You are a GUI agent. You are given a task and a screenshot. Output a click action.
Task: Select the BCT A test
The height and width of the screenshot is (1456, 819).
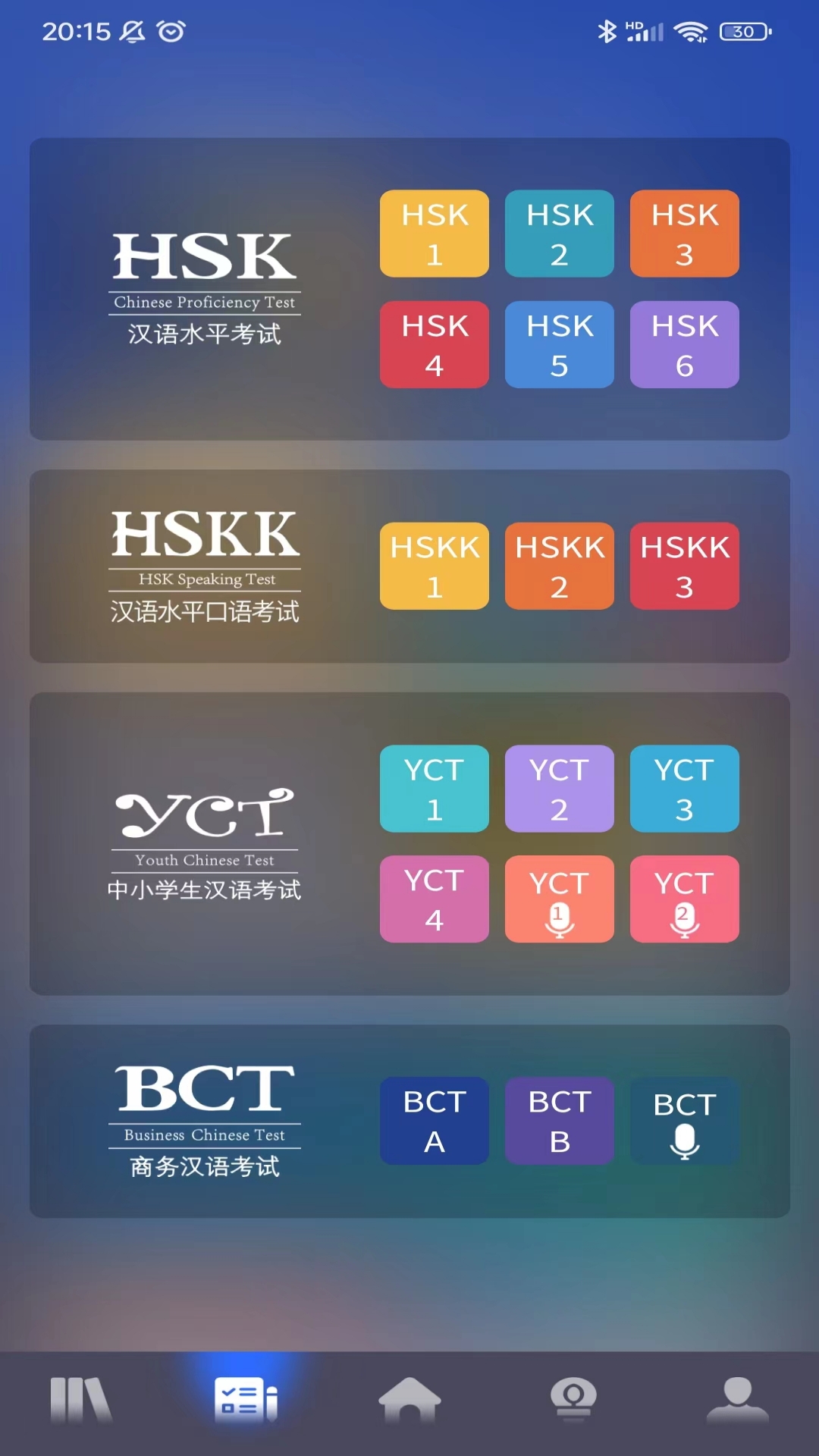click(x=434, y=1121)
